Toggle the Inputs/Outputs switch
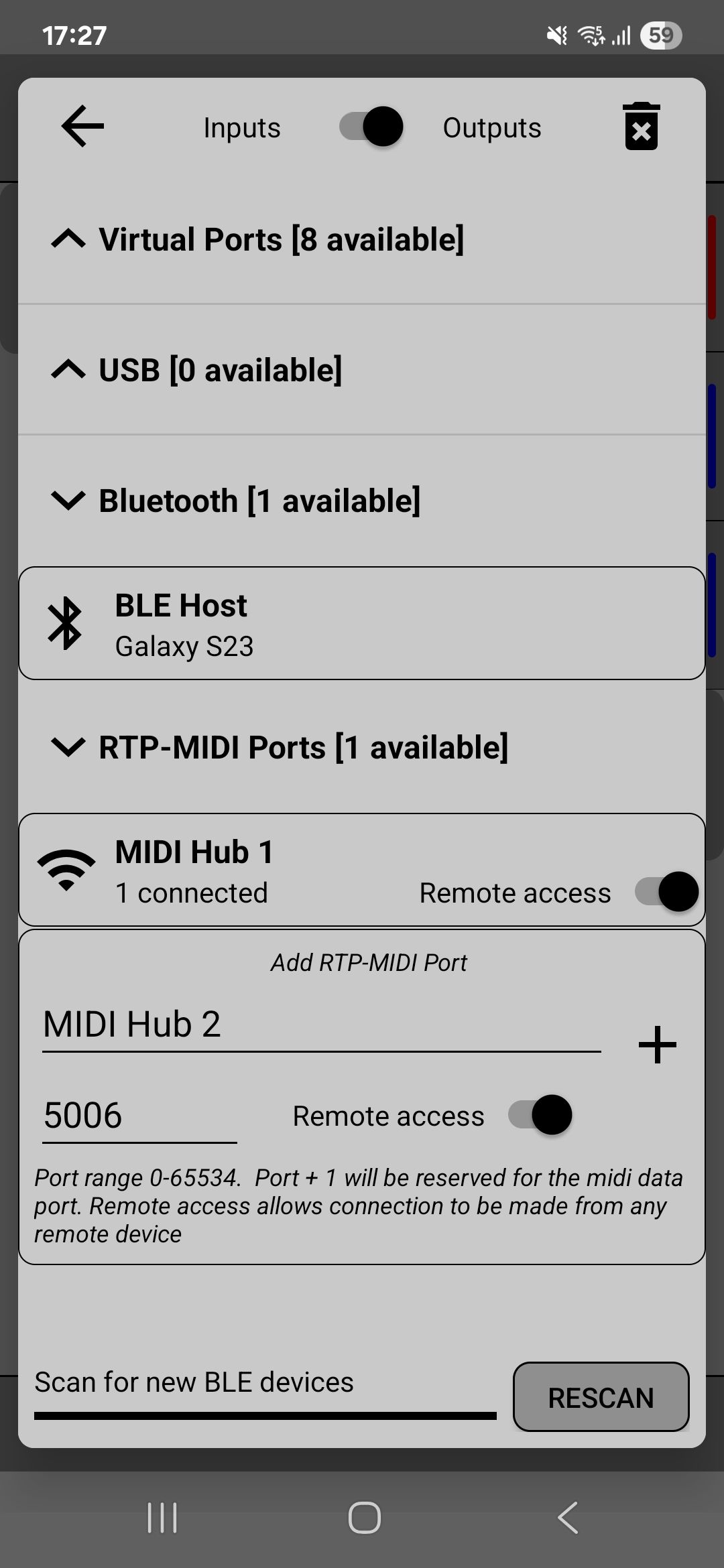 [x=371, y=127]
